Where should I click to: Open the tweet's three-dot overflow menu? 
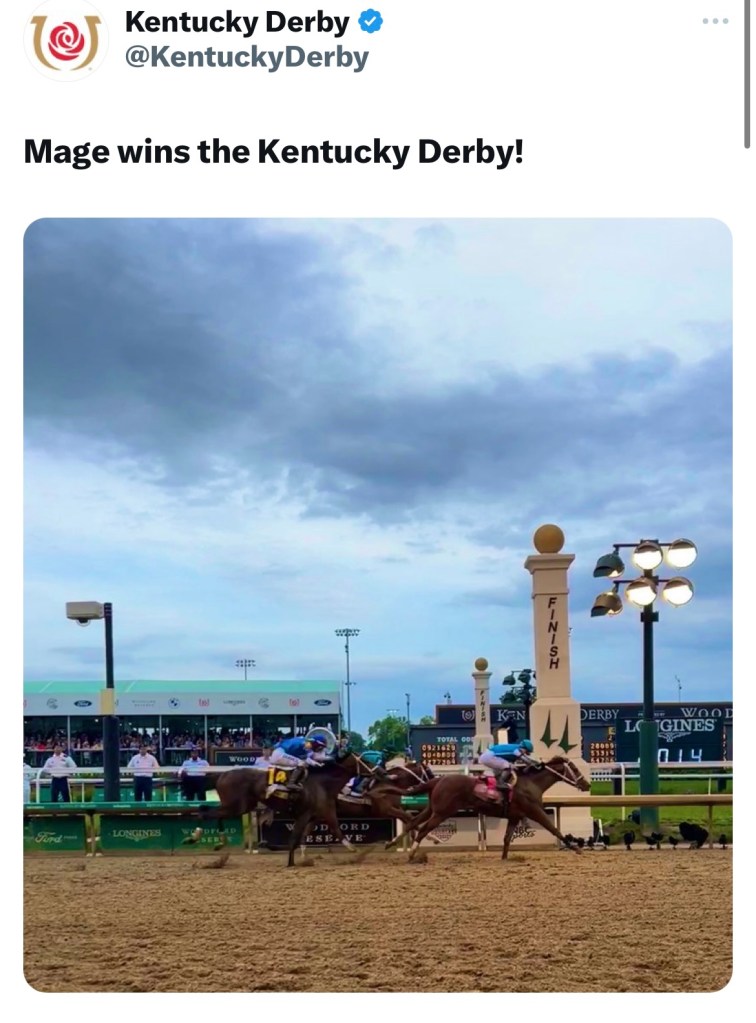pyautogui.click(x=715, y=21)
